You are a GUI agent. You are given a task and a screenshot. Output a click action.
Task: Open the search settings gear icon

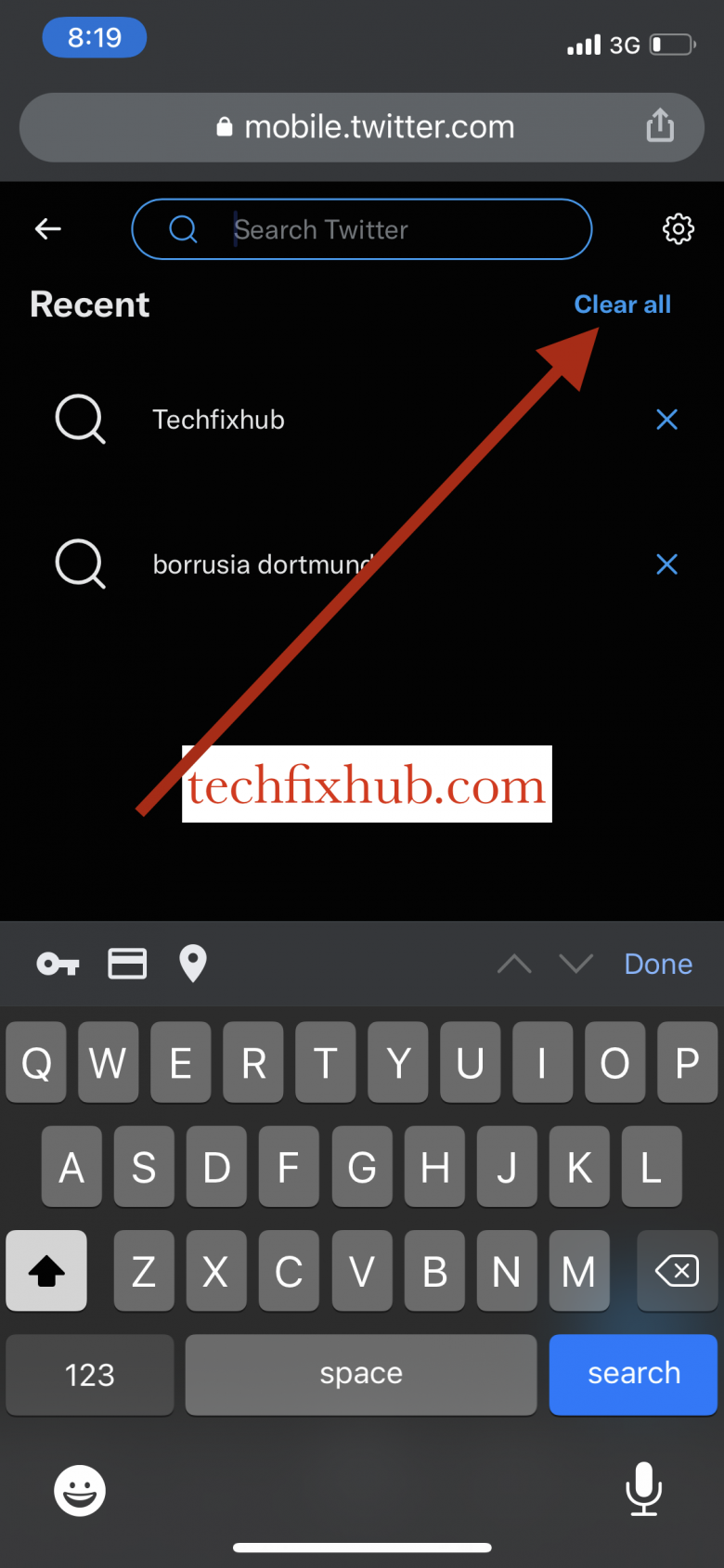(678, 228)
